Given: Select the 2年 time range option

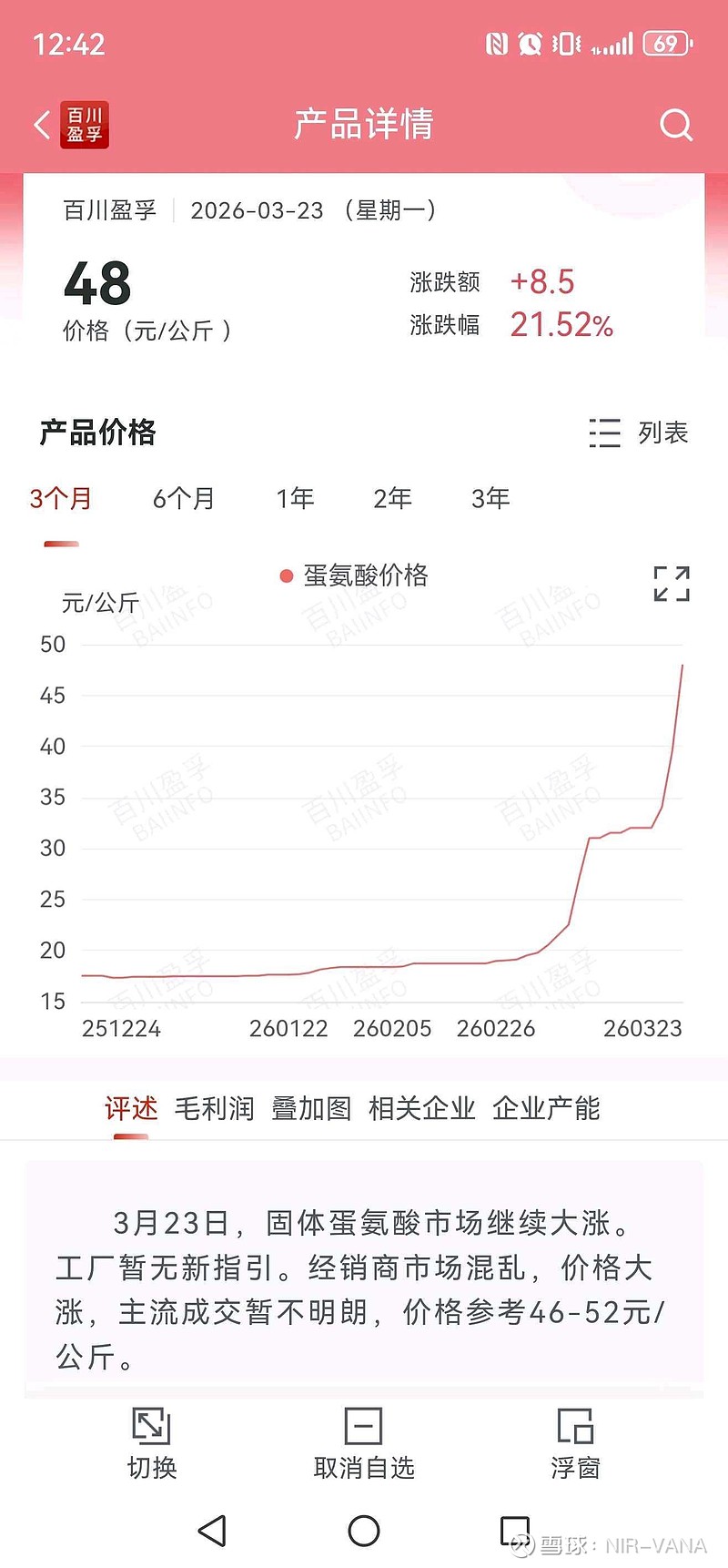Looking at the screenshot, I should [x=390, y=499].
